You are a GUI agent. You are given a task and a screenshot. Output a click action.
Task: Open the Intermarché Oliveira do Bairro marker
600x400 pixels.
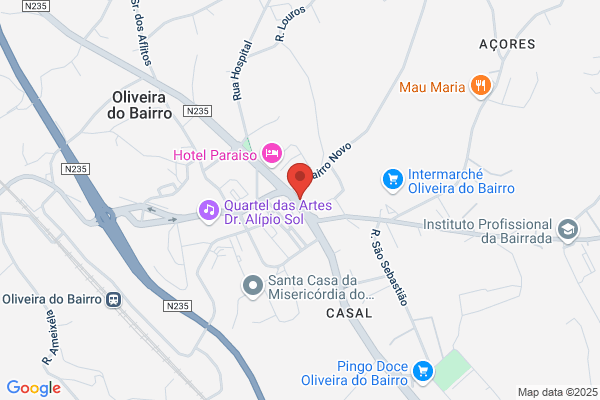(x=393, y=180)
